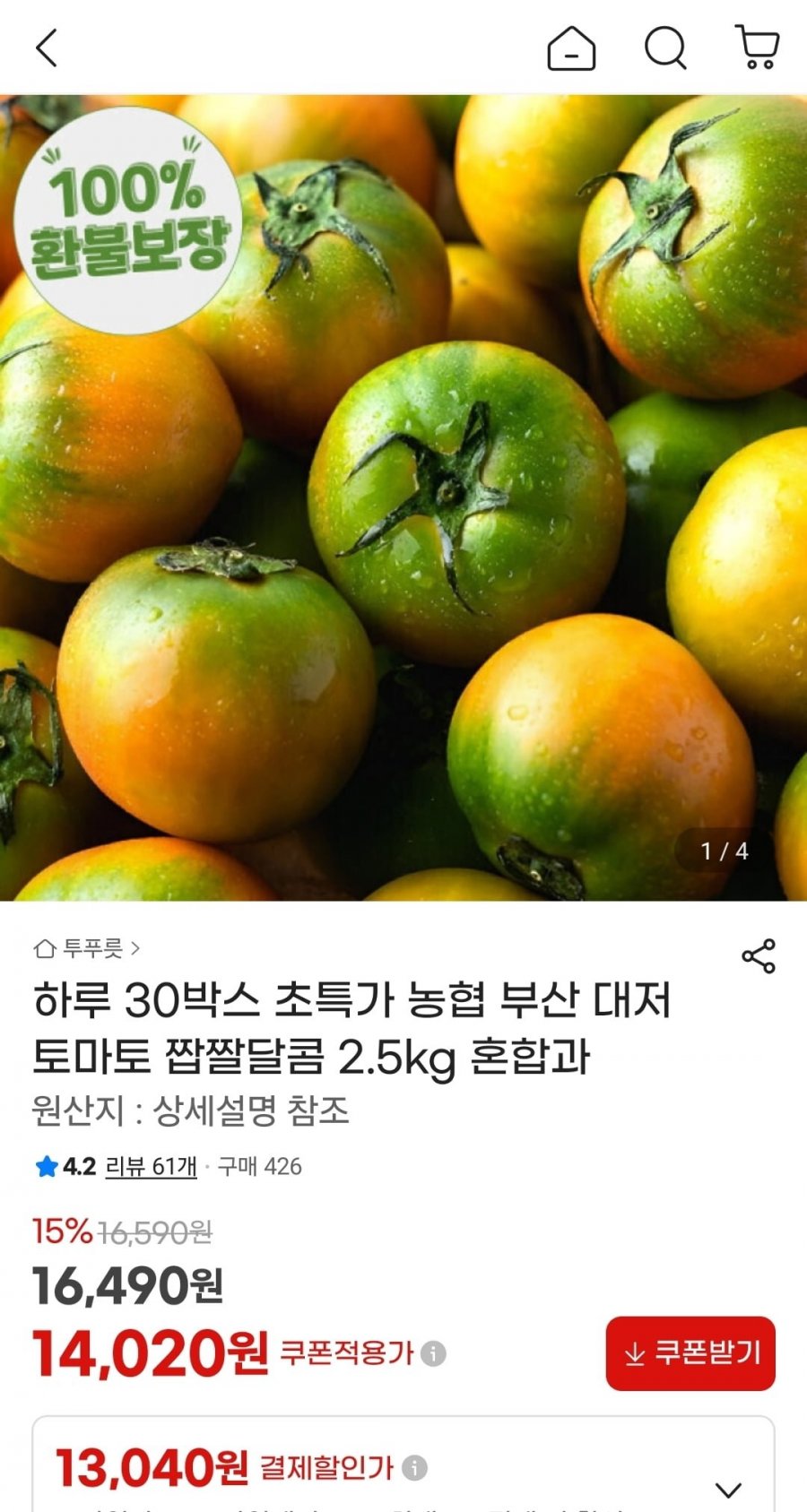
Task: Show info for 결제할인가
Action: [414, 1468]
